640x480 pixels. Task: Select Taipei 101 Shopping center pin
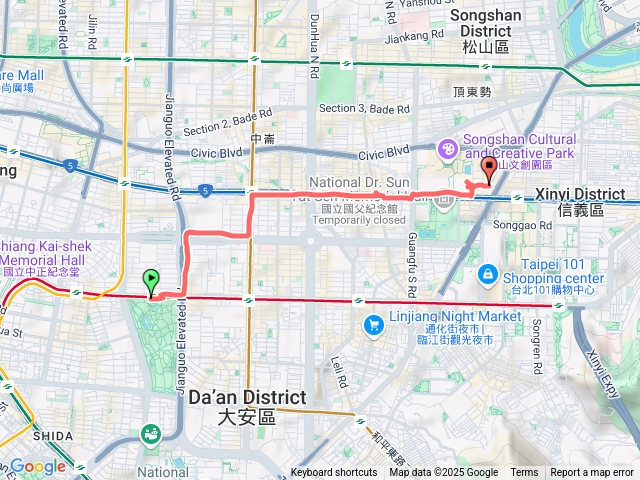[487, 272]
